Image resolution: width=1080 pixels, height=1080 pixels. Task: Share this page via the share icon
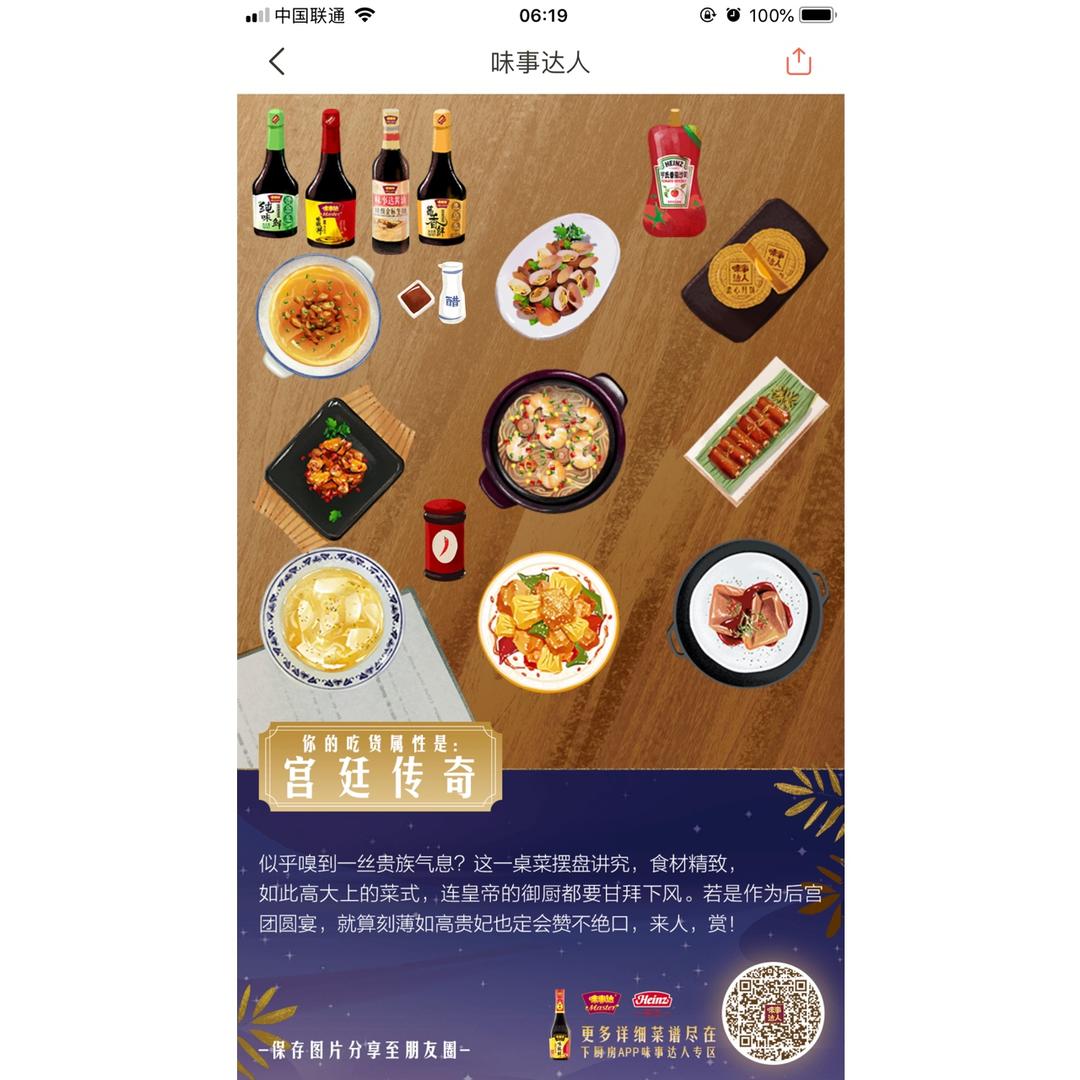click(798, 61)
